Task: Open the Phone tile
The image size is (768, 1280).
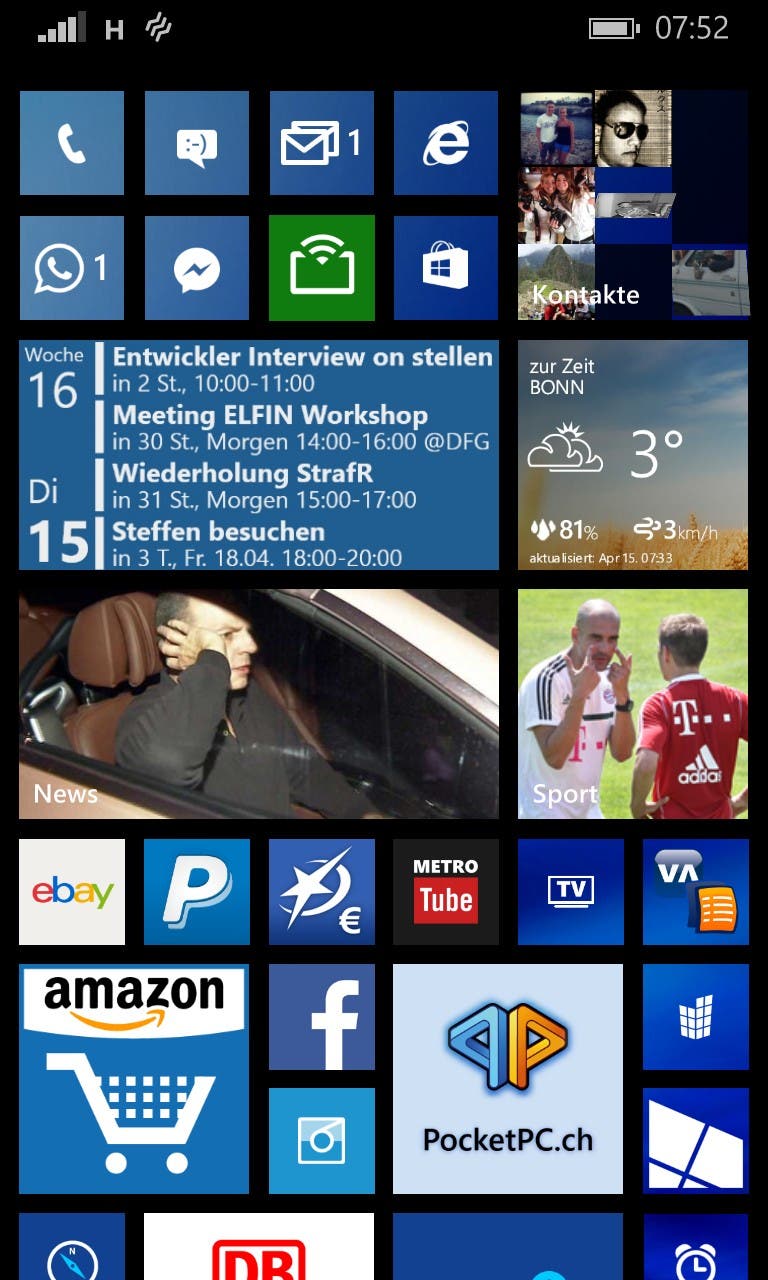Action: (x=72, y=143)
